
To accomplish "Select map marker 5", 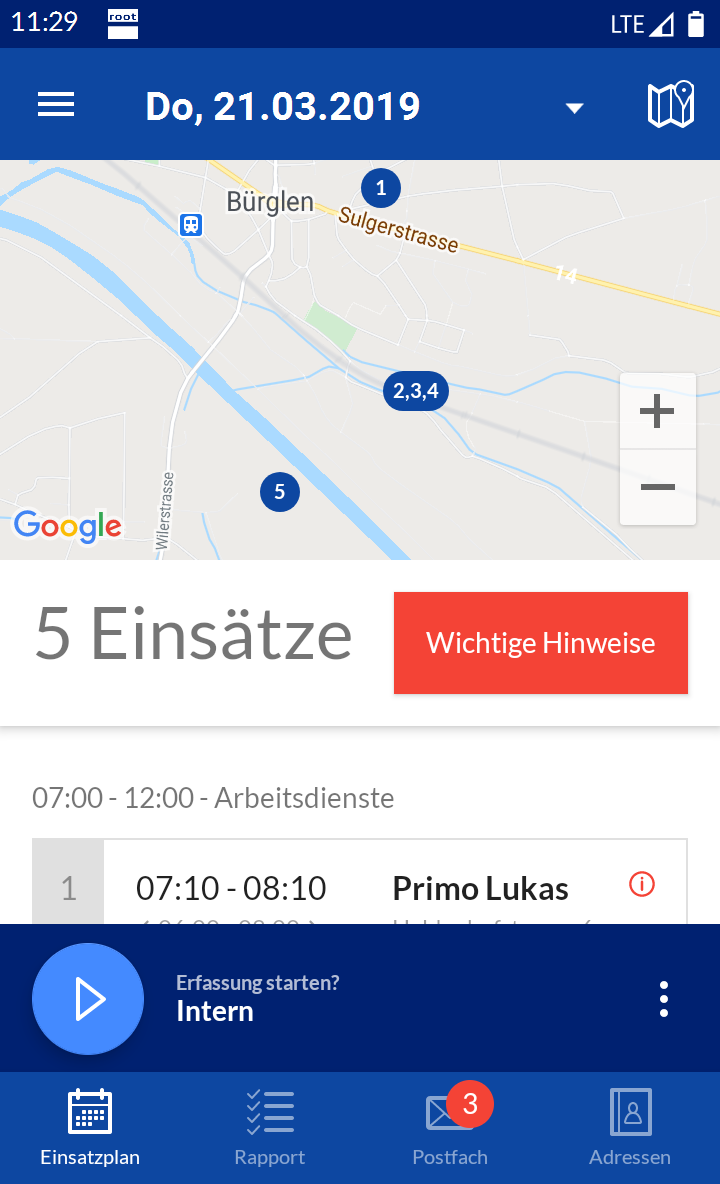I will [x=280, y=492].
